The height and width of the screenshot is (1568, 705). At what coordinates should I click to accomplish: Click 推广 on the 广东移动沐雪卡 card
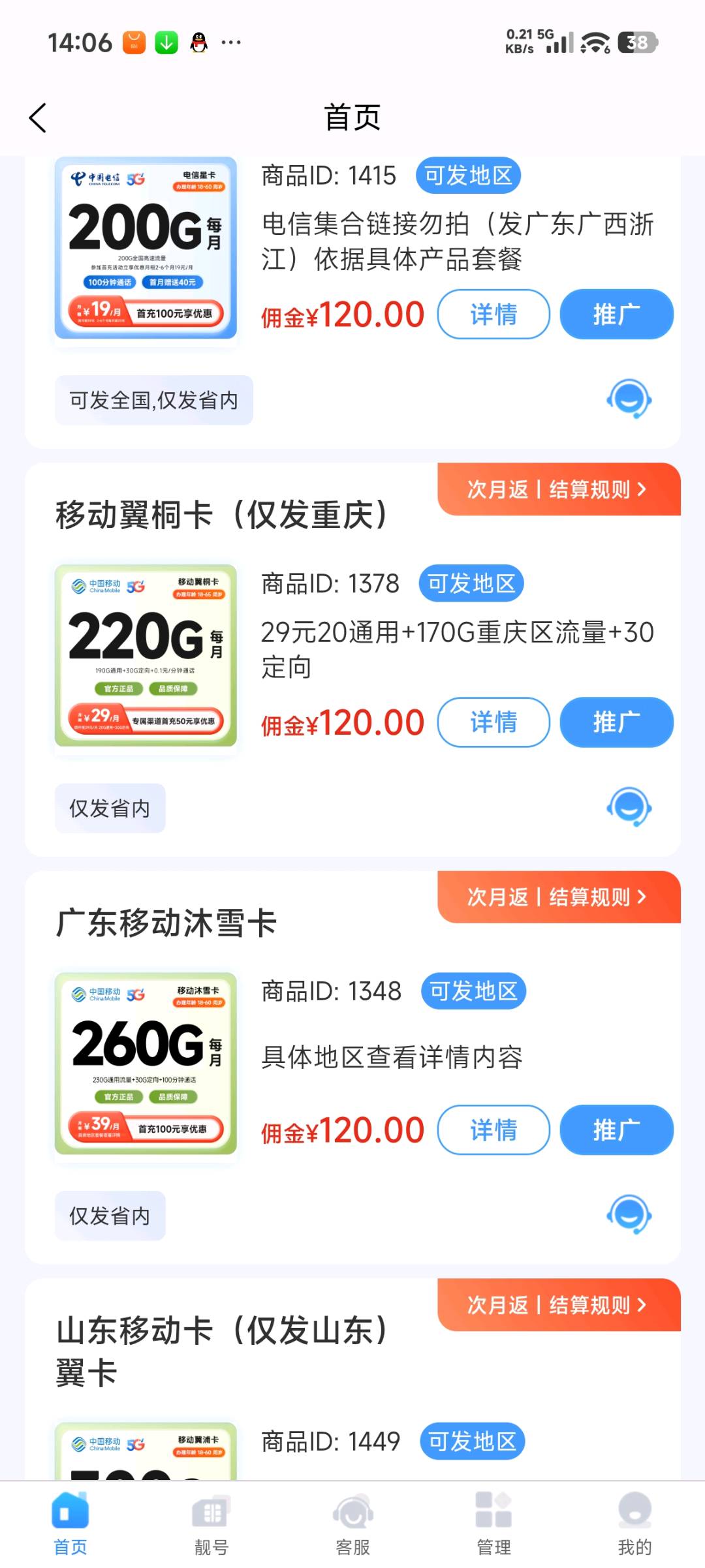click(616, 1130)
